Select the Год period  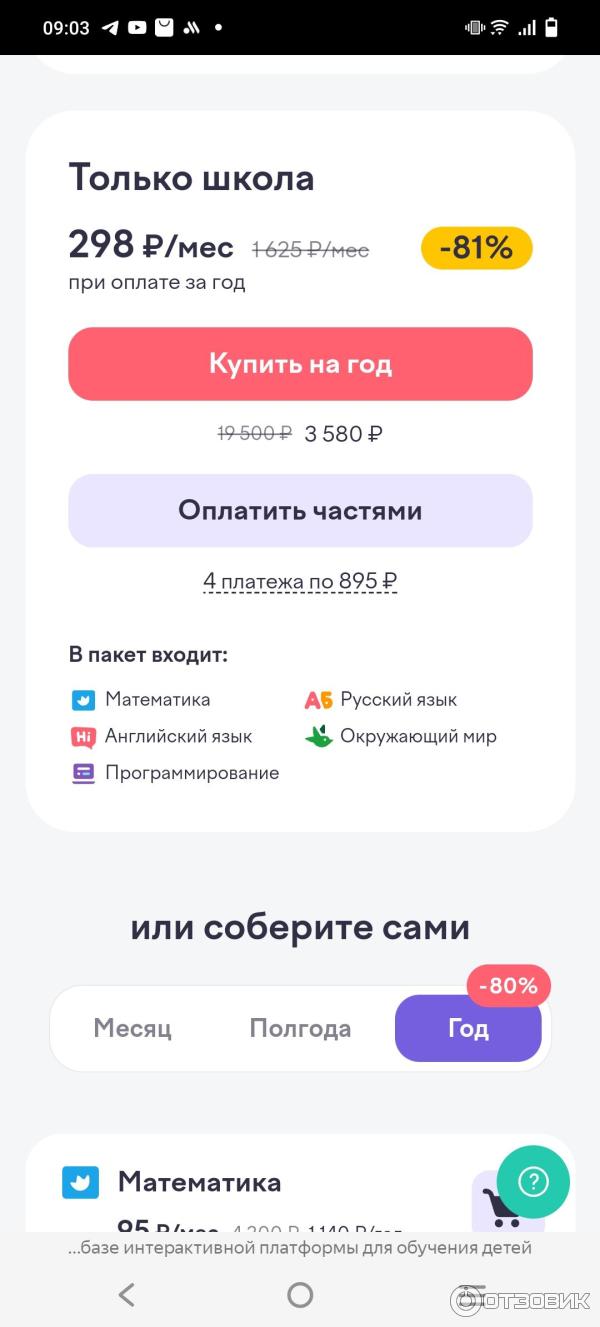pos(467,1029)
